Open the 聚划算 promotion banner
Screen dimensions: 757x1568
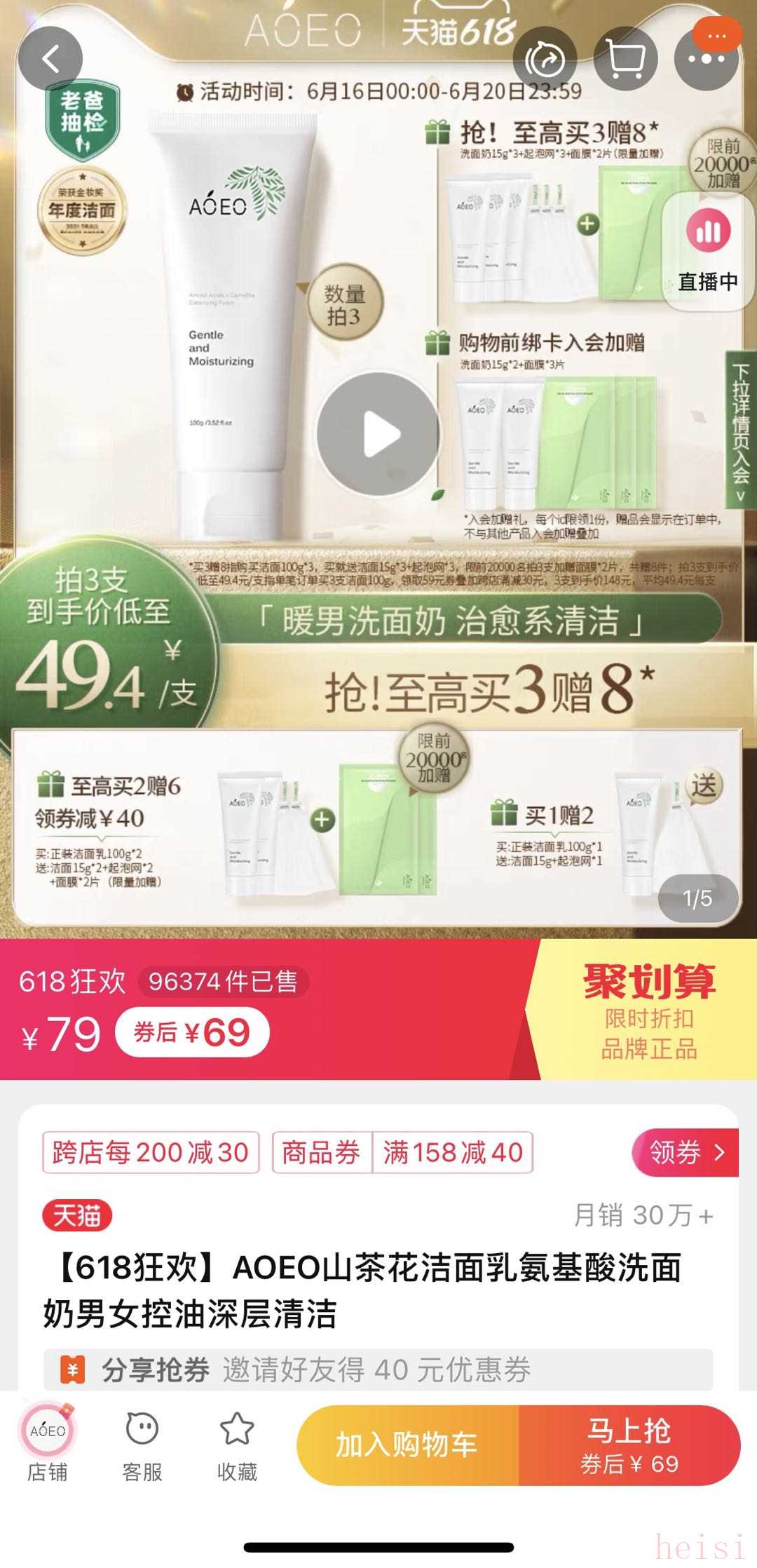tap(648, 1010)
